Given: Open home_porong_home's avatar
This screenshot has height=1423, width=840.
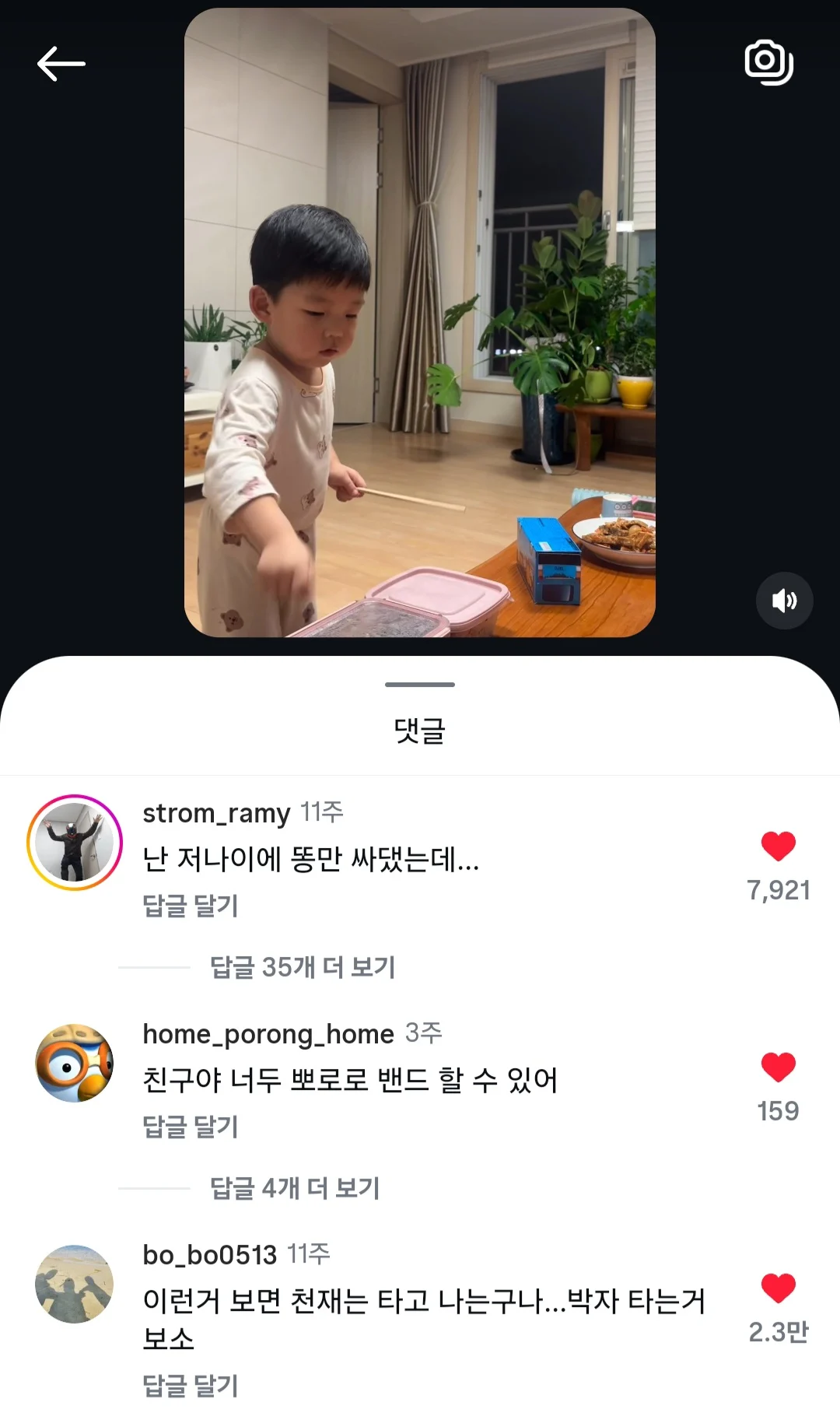Looking at the screenshot, I should pyautogui.click(x=75, y=1063).
